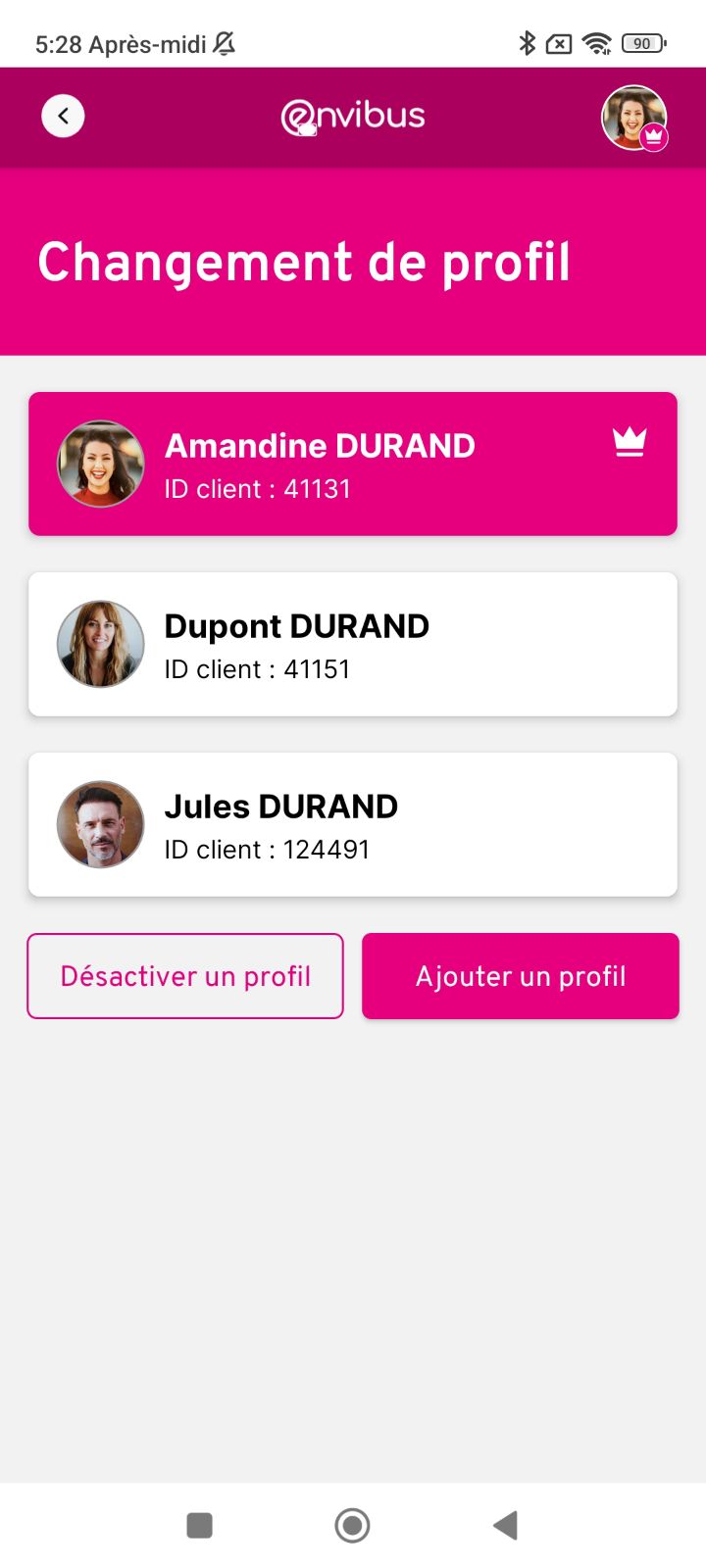The height and width of the screenshot is (1568, 706).
Task: Choose the Jules DURAND profile
Action: [353, 824]
